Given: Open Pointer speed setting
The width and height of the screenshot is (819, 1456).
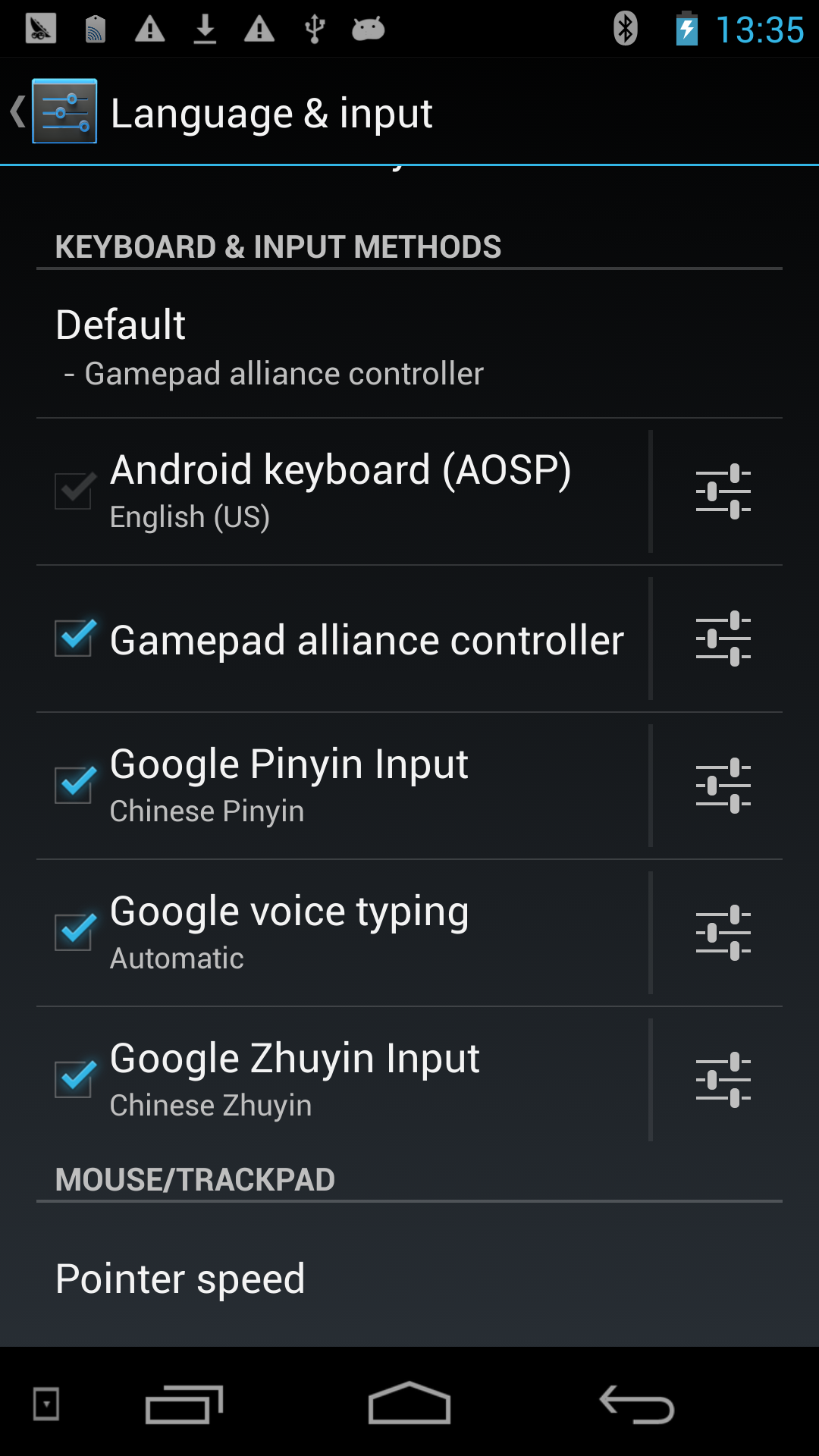Looking at the screenshot, I should point(409,1278).
